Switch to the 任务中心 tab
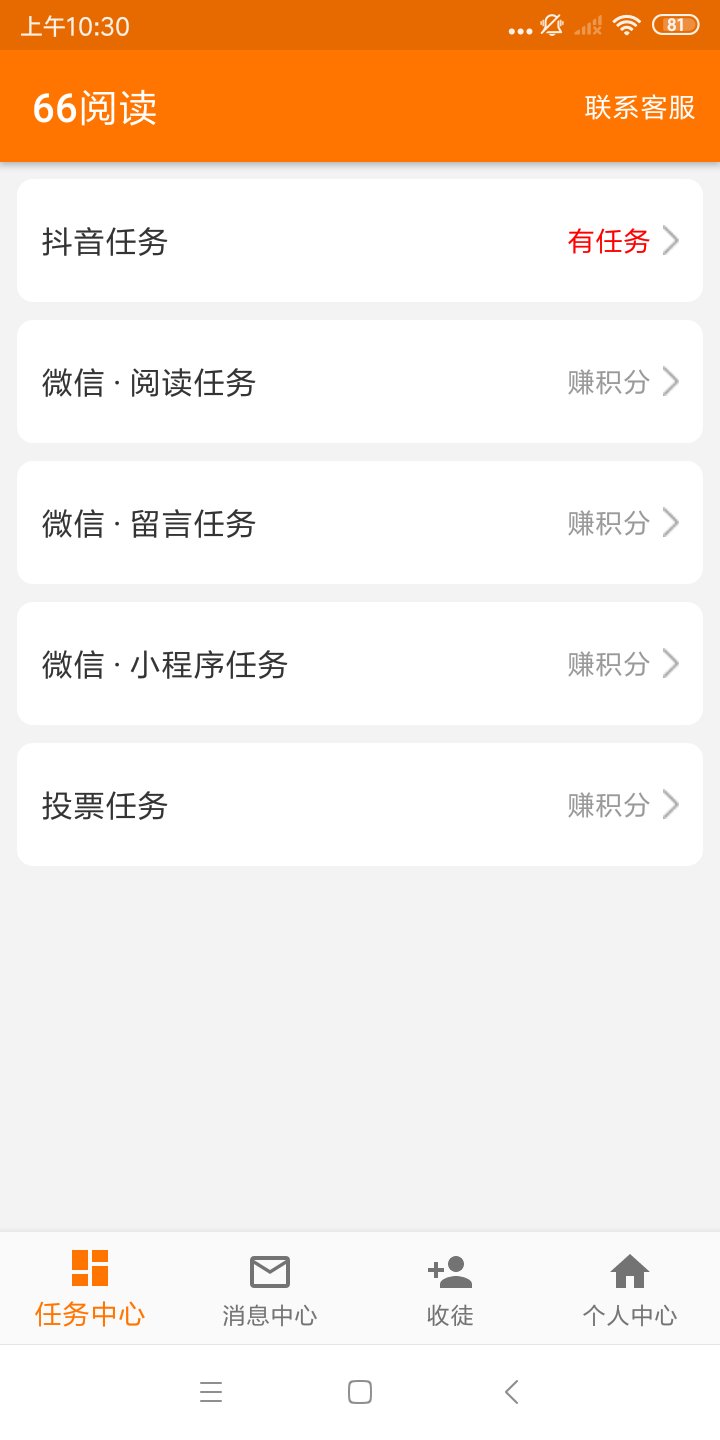Image resolution: width=720 pixels, height=1440 pixels. (90, 1288)
